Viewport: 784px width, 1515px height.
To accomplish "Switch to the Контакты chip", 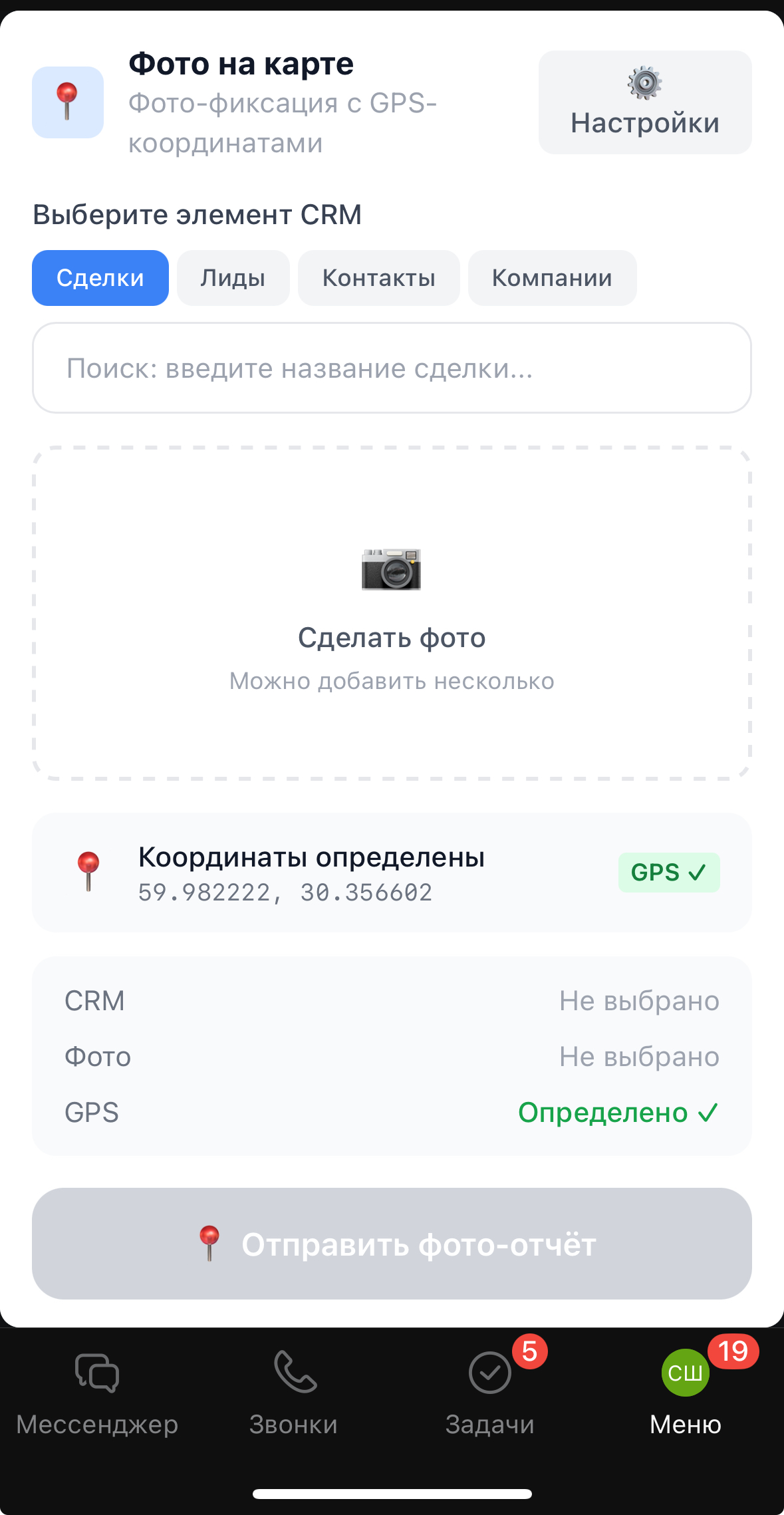I will coord(378,278).
